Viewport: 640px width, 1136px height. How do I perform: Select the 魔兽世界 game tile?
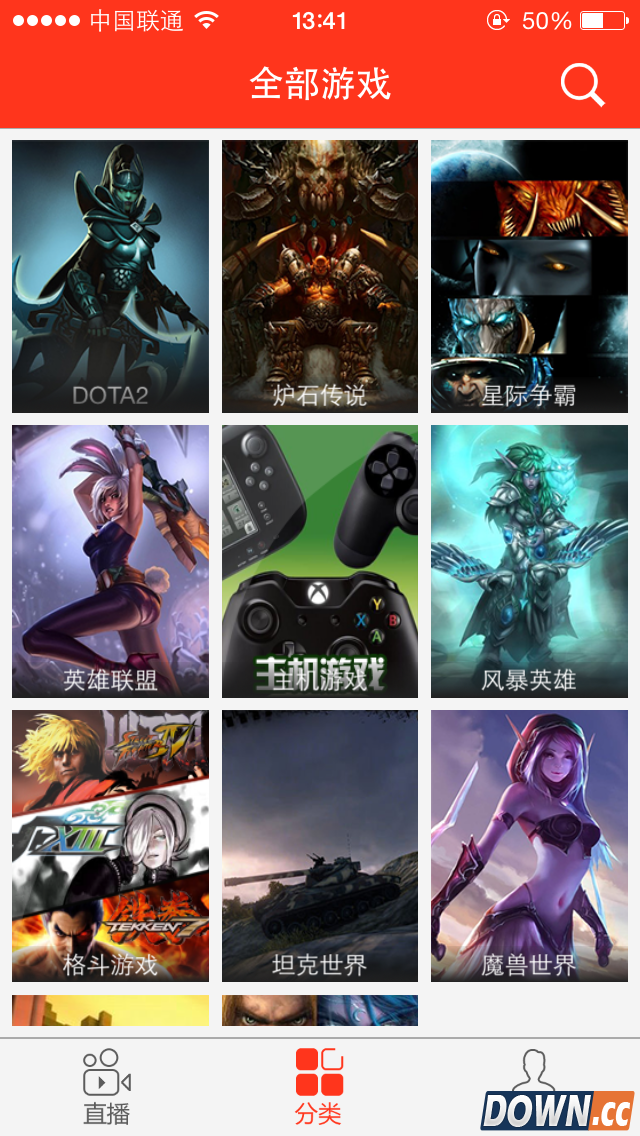coord(529,846)
